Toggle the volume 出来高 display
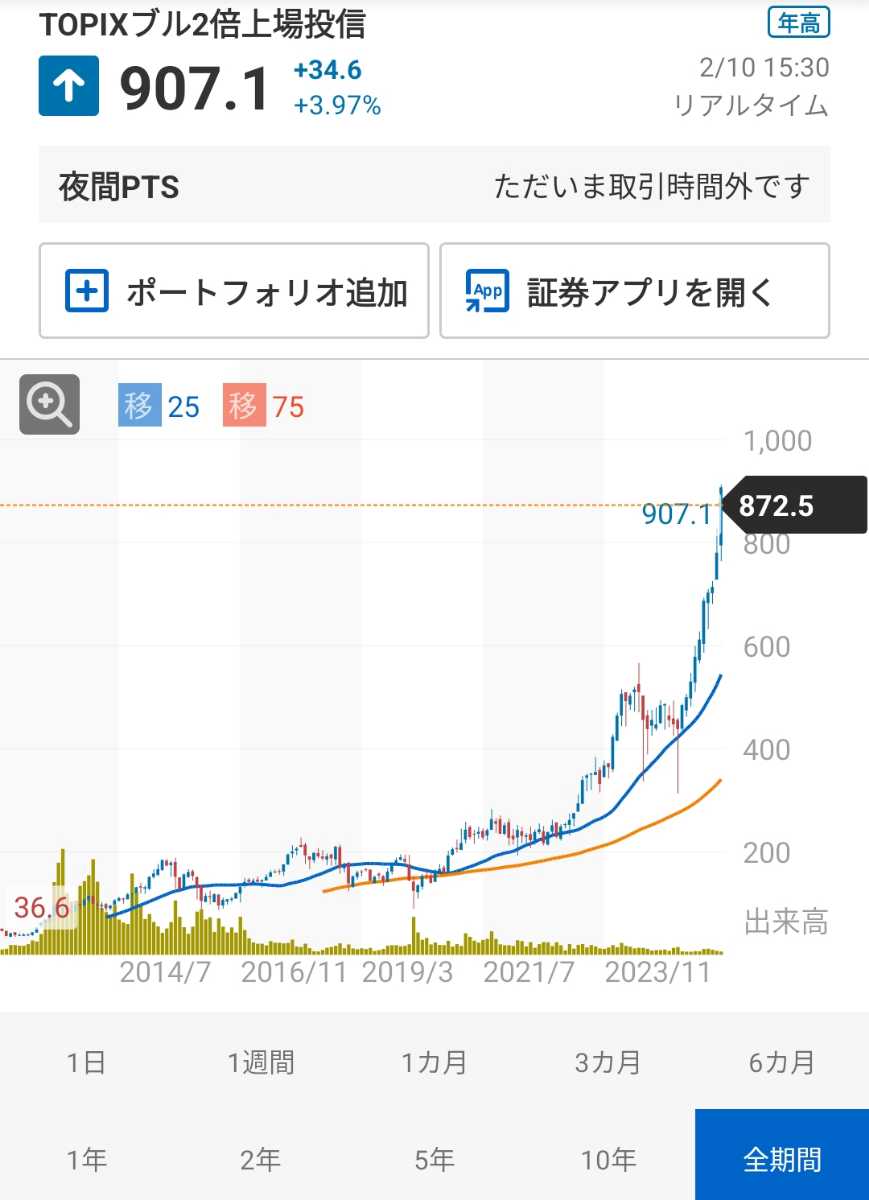Viewport: 869px width, 1200px height. click(x=786, y=923)
